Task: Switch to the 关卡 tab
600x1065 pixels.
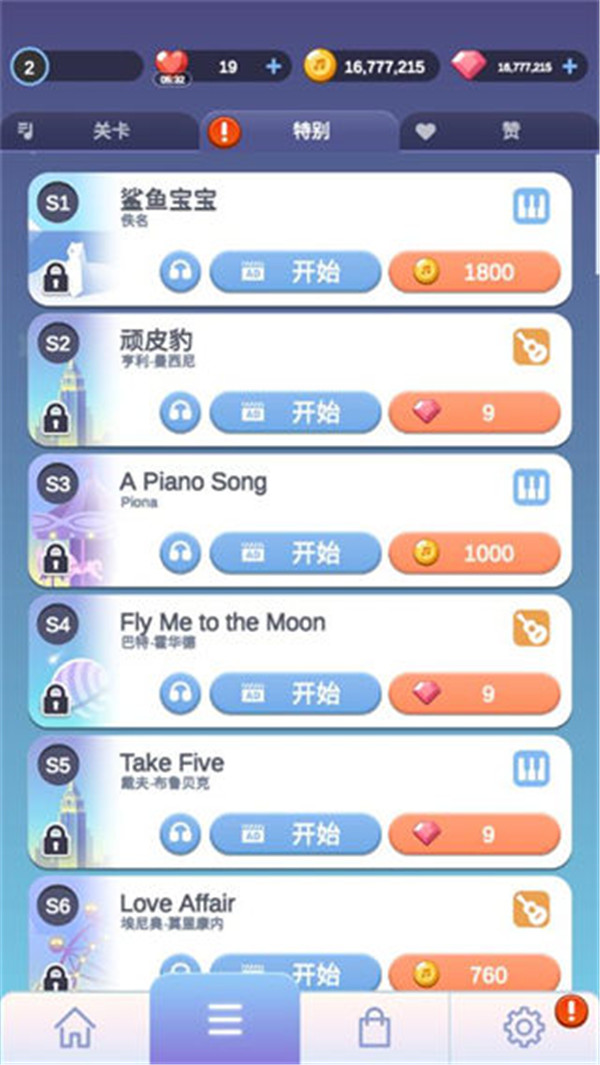Action: pos(100,133)
